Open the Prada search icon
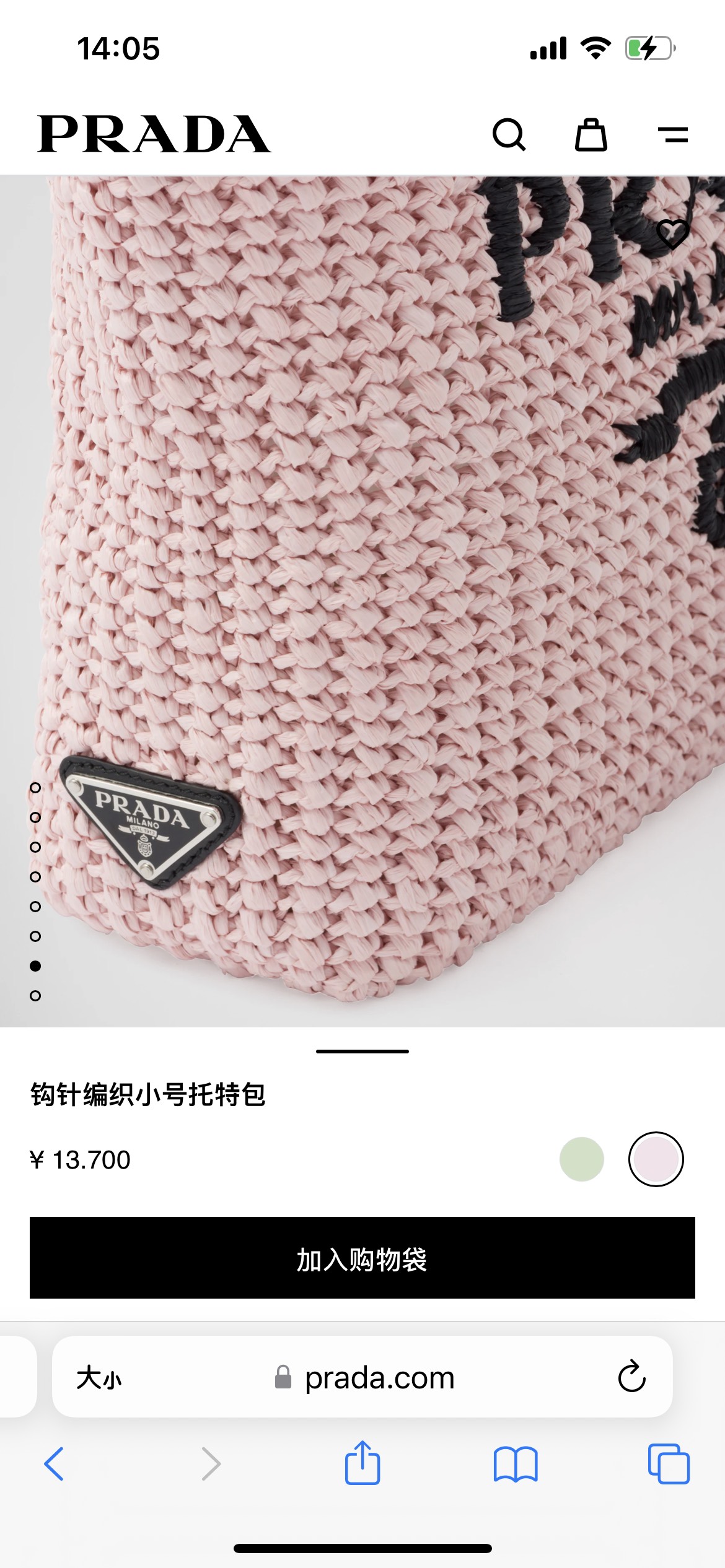Image resolution: width=725 pixels, height=1568 pixels. [x=509, y=135]
